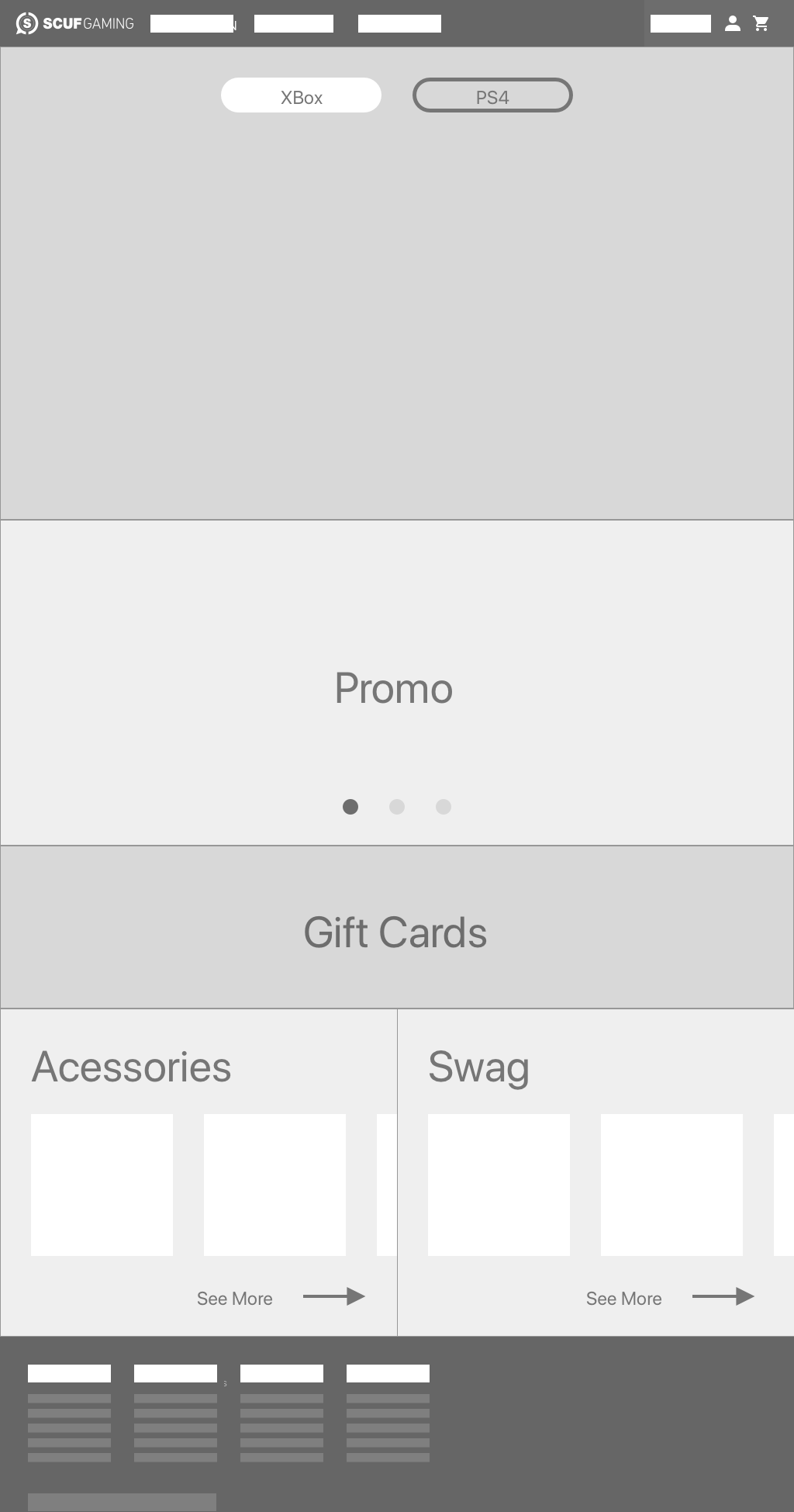Image resolution: width=794 pixels, height=1512 pixels.
Task: Open the shopping cart
Action: pyautogui.click(x=761, y=23)
